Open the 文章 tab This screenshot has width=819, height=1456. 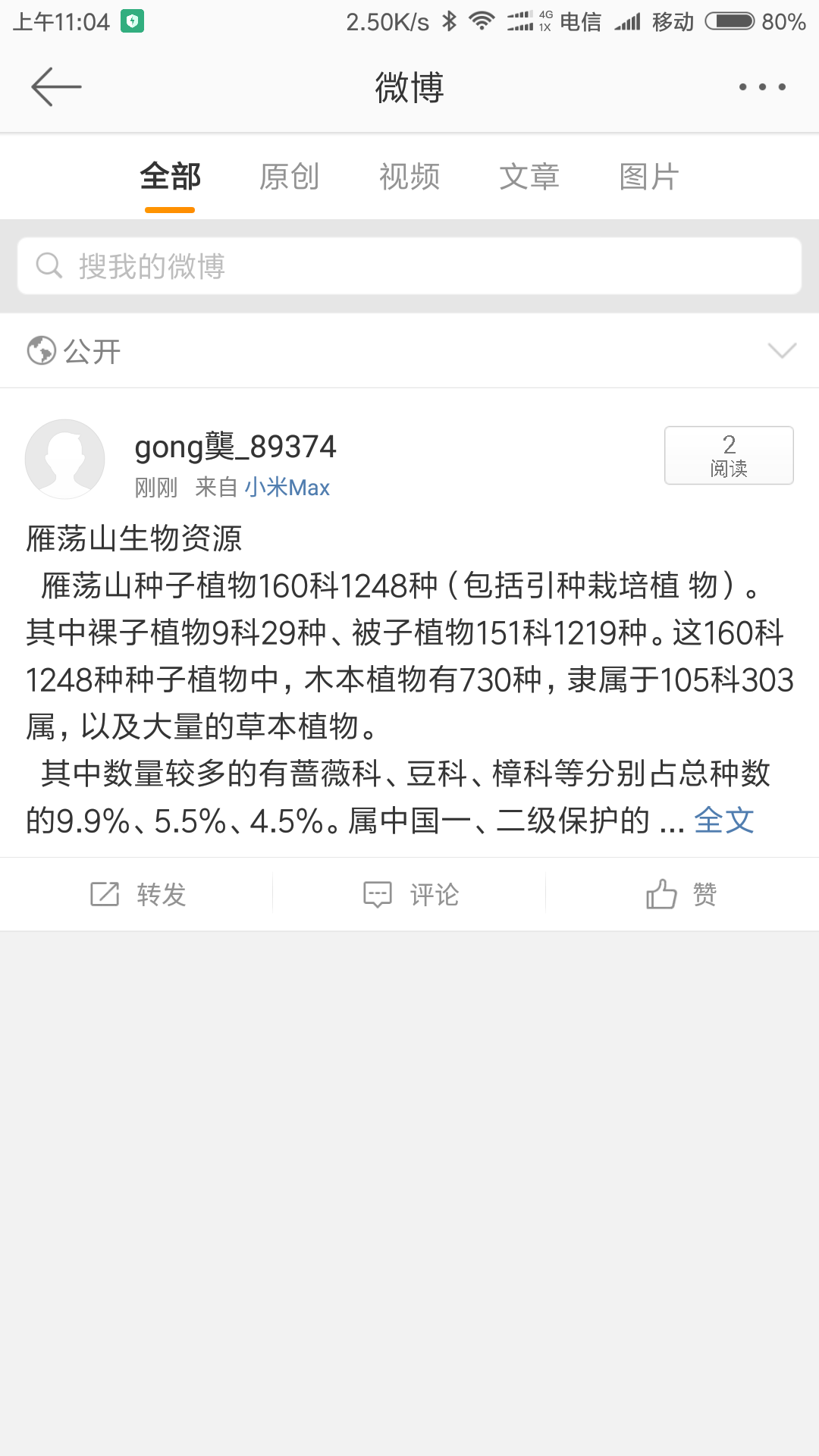(x=529, y=177)
